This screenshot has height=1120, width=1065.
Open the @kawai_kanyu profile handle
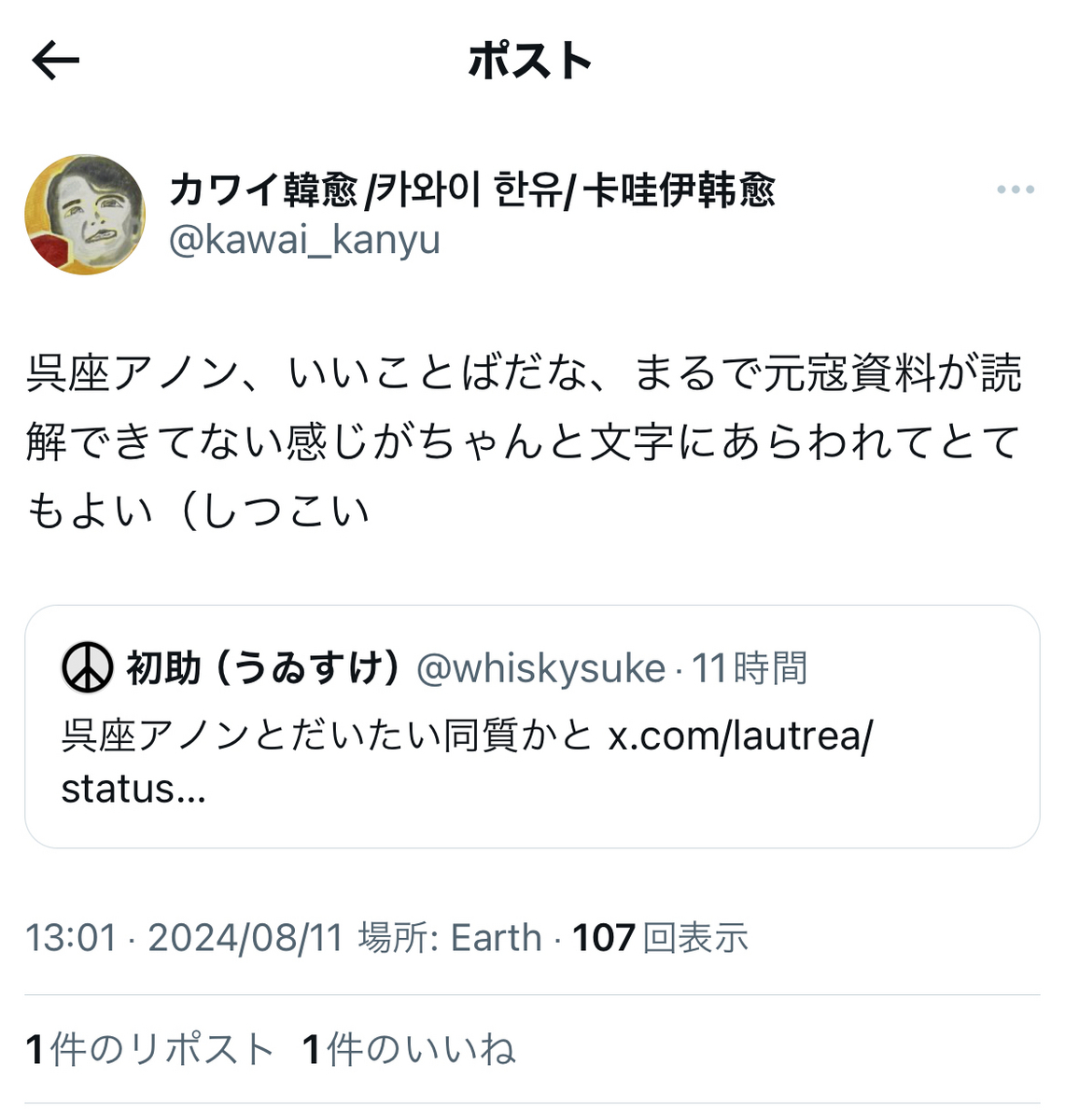click(304, 240)
